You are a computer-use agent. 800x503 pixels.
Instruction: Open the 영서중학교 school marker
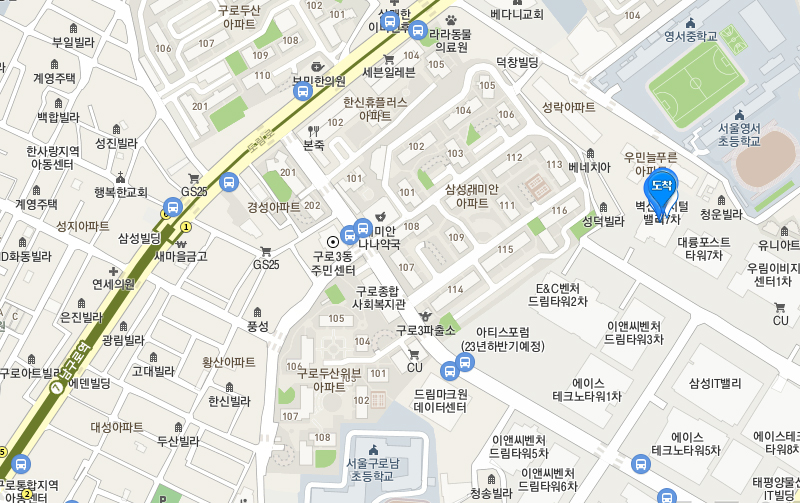[691, 22]
